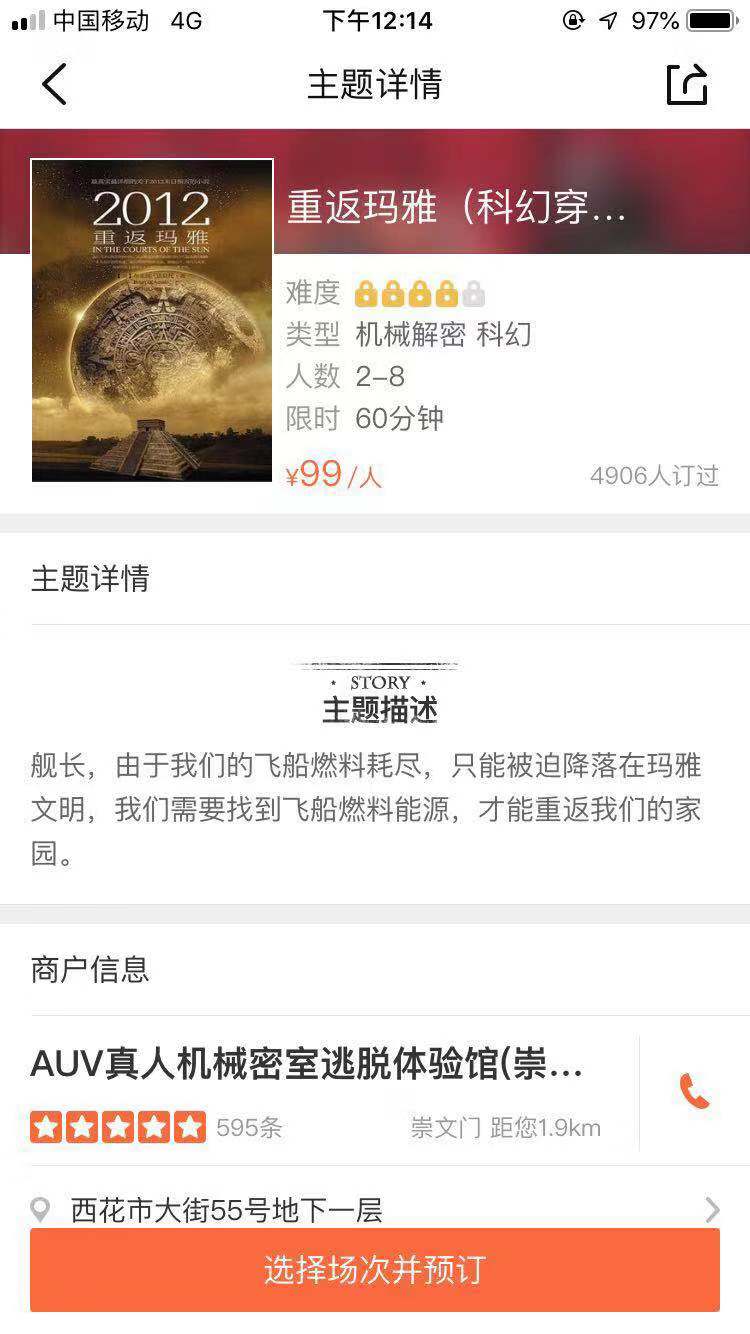Call the merchant with the phone icon
The image size is (750, 1334).
694,1091
